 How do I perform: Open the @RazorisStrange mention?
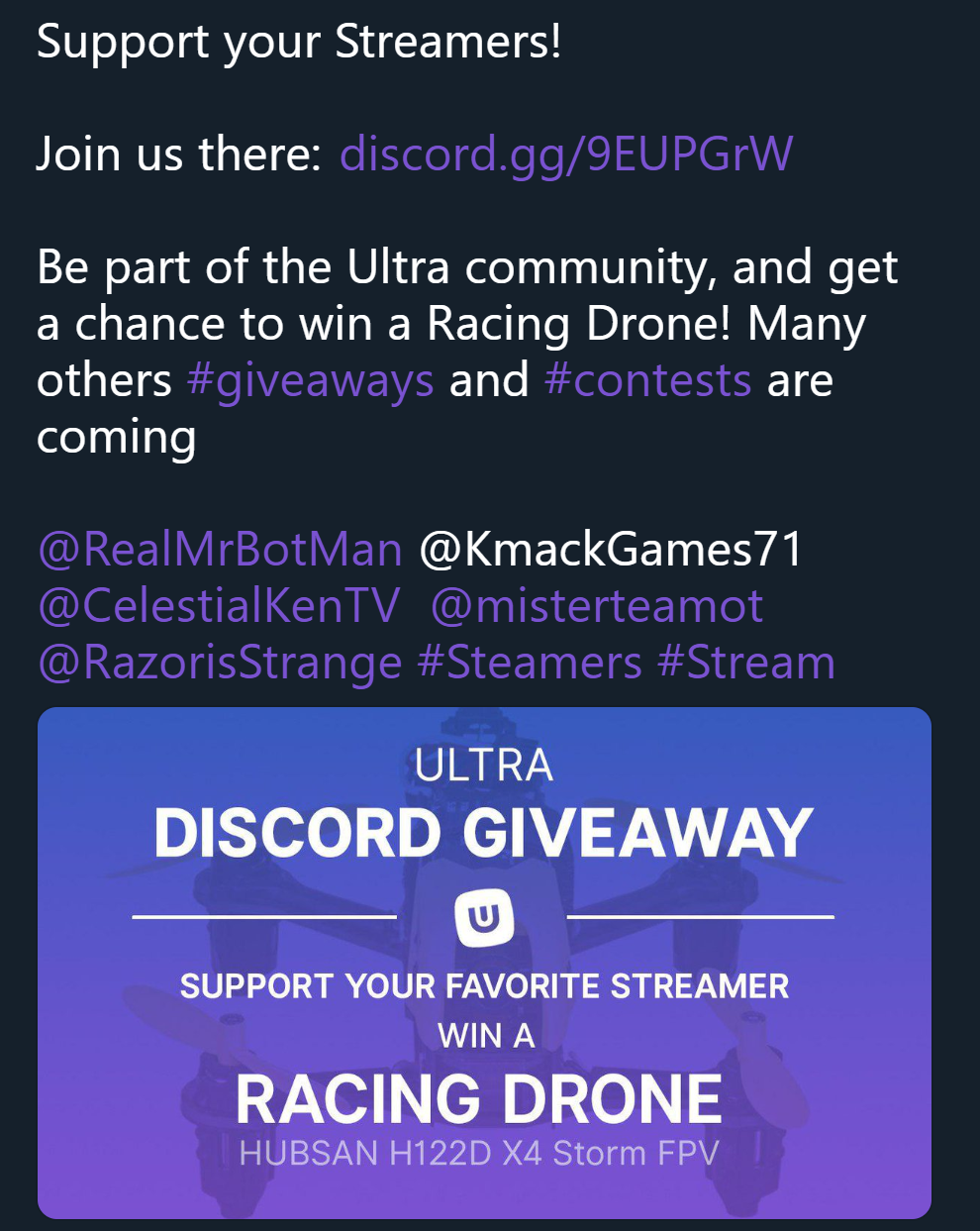[220, 663]
